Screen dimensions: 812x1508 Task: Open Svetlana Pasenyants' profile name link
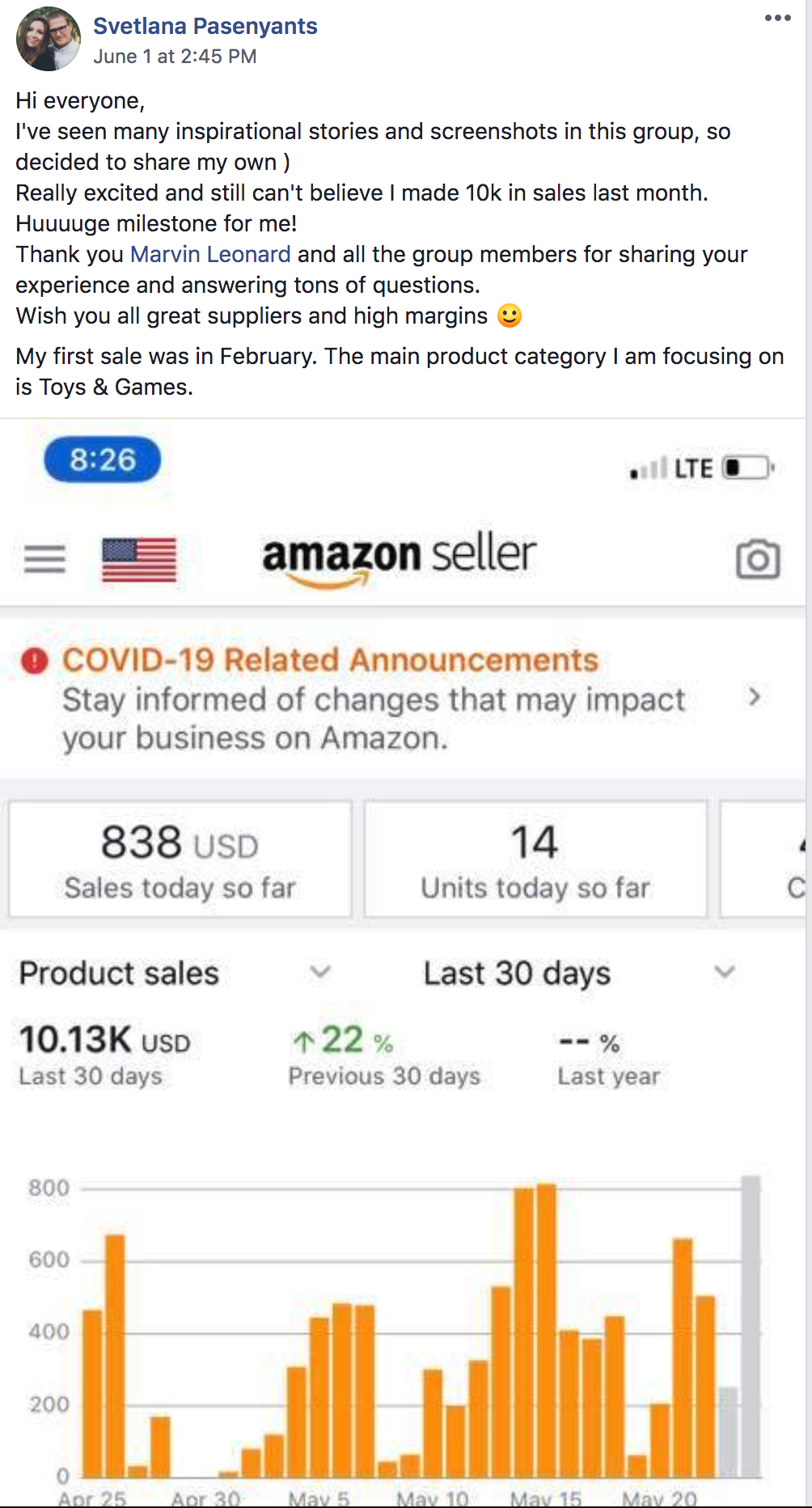pyautogui.click(x=205, y=26)
